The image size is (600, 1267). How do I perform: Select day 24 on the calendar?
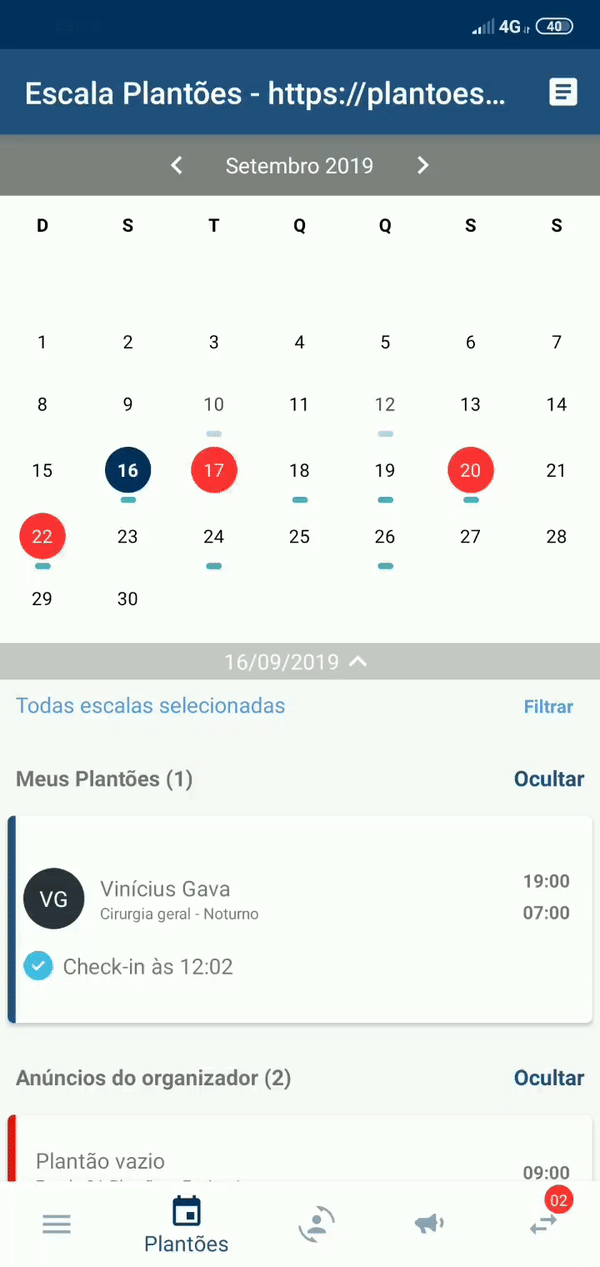pos(214,537)
